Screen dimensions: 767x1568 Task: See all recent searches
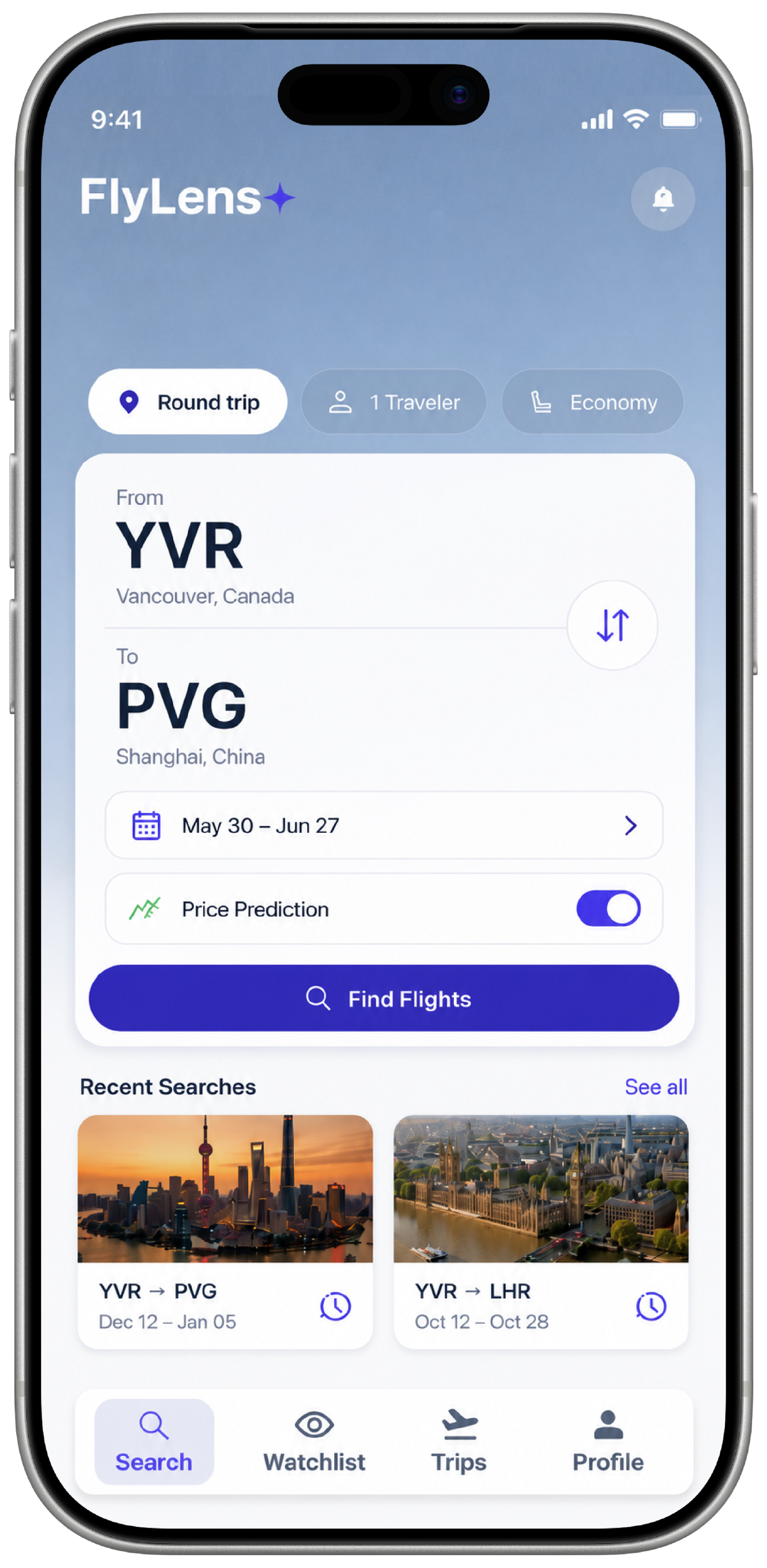click(656, 1087)
